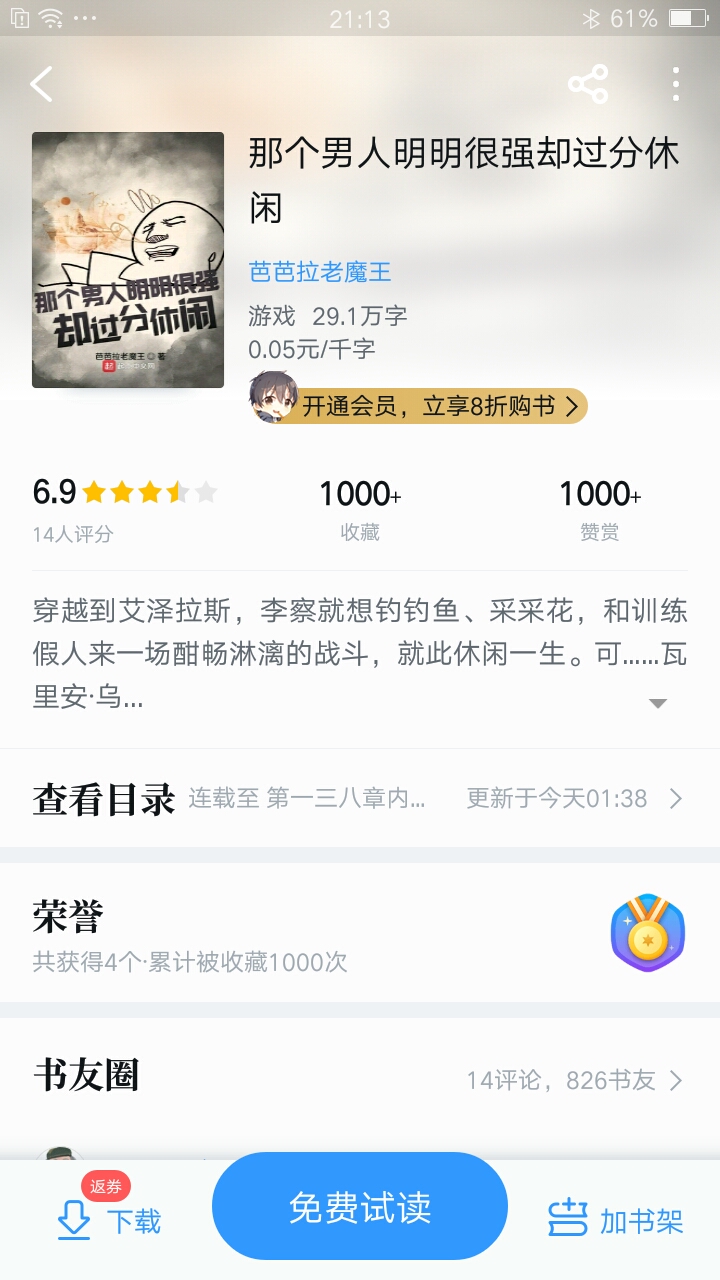
Task: Download the book with 下载
Action: point(110,1220)
